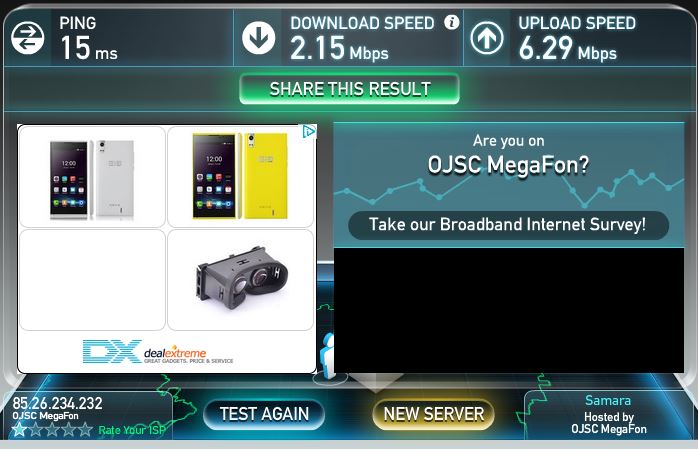This screenshot has width=698, height=449.
Task: Open the yellow smartphone ad tile
Action: tap(240, 177)
